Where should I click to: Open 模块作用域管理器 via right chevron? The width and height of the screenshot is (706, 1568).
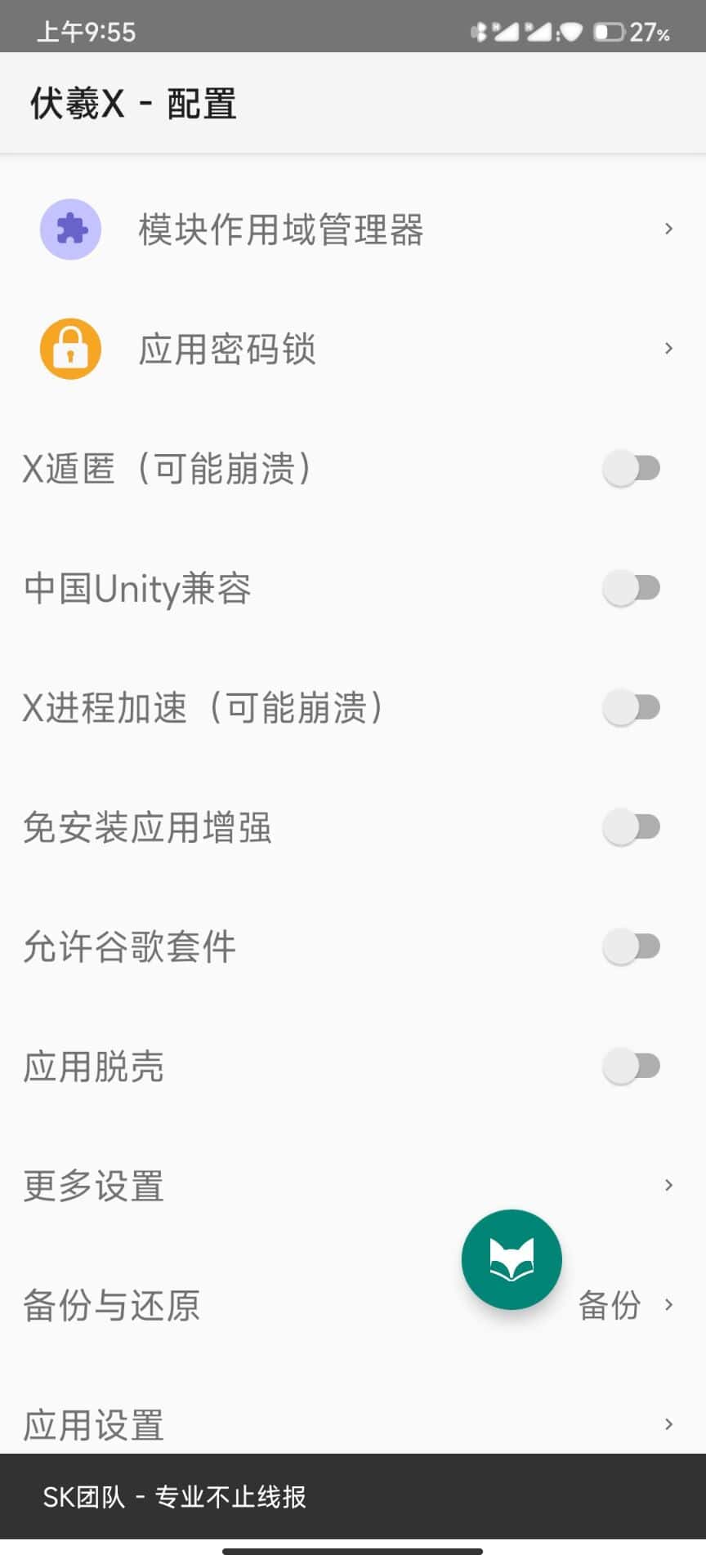point(668,229)
